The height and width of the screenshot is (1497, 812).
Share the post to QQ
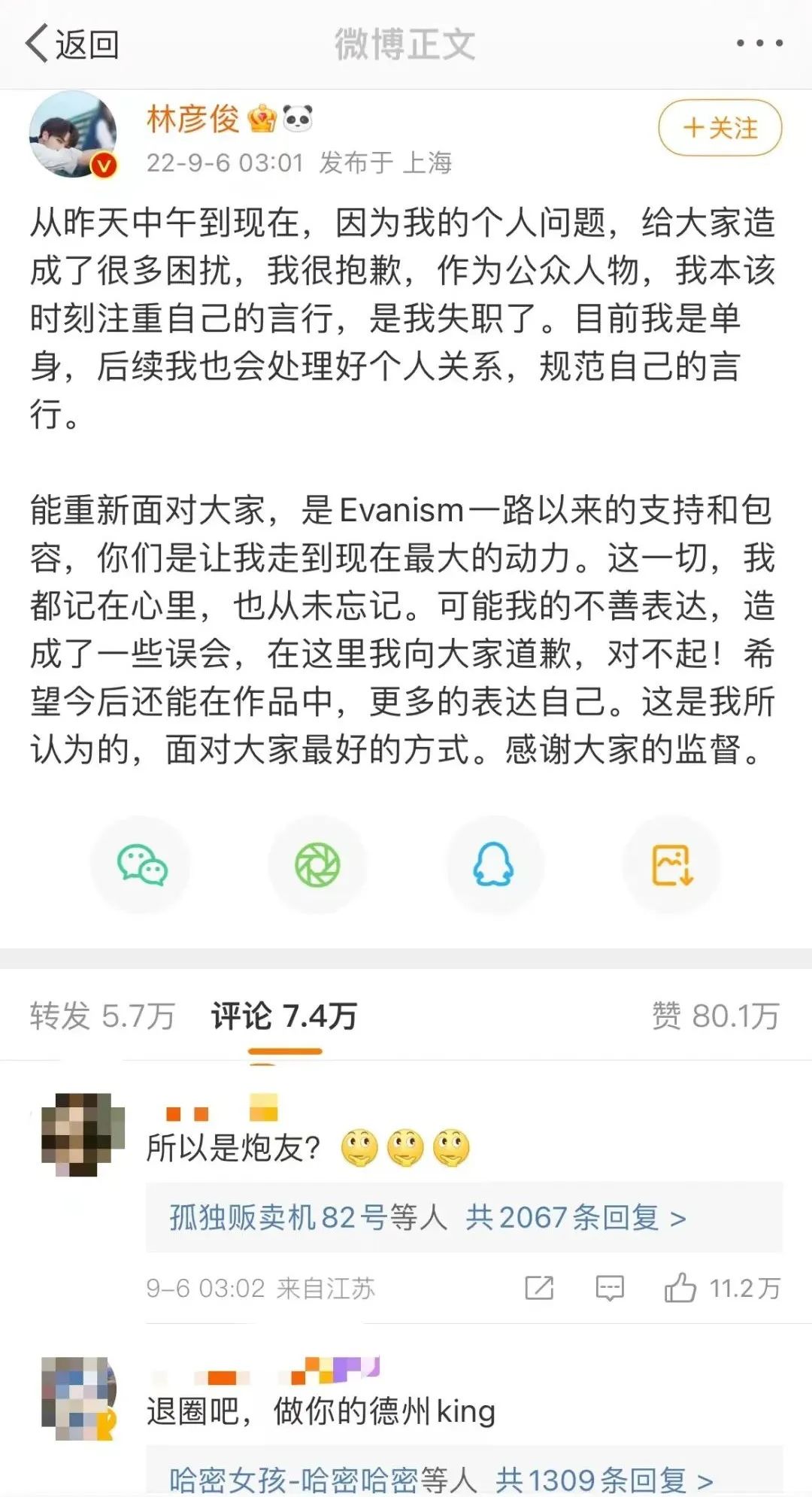point(494,864)
